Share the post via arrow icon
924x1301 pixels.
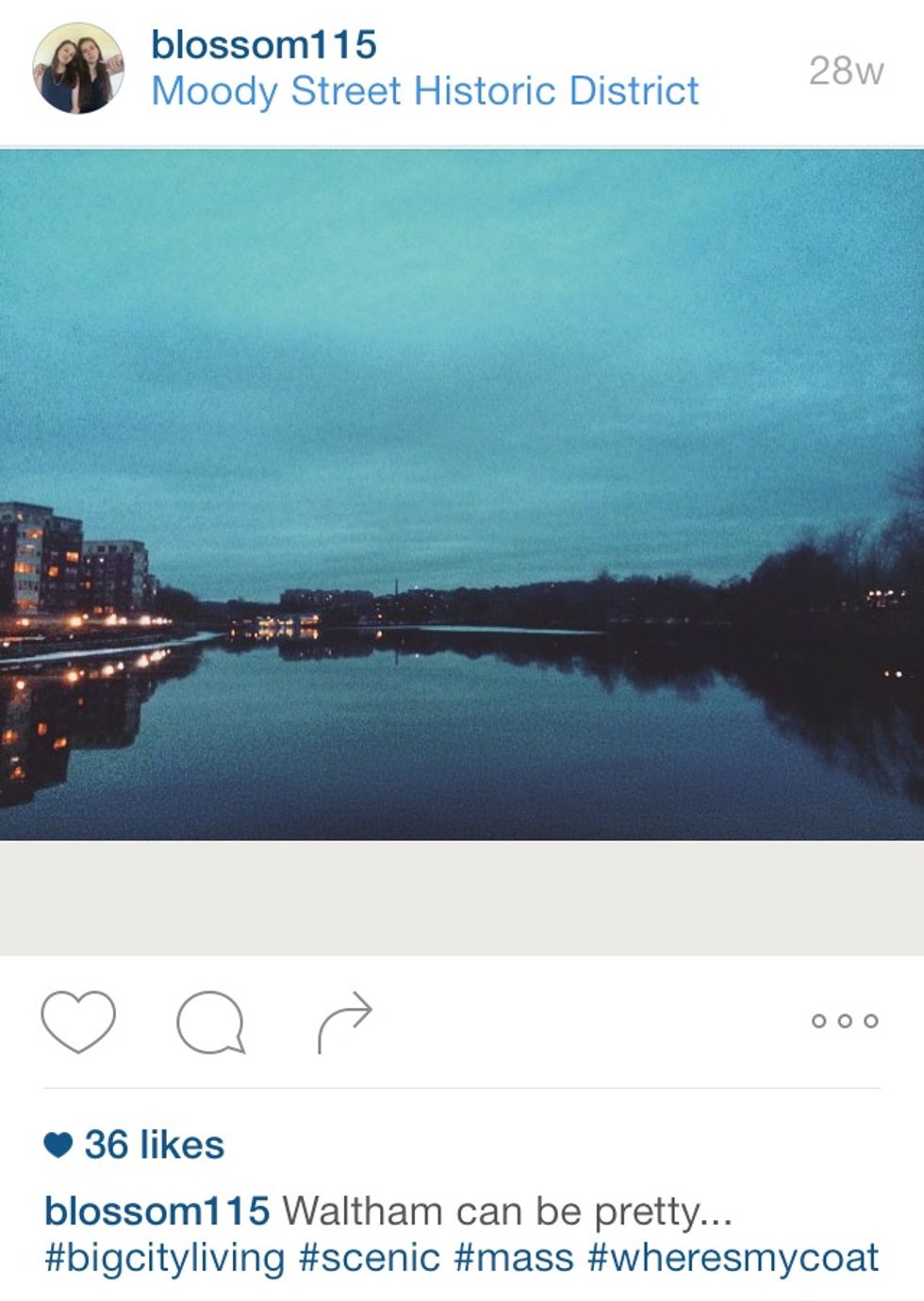point(344,1021)
